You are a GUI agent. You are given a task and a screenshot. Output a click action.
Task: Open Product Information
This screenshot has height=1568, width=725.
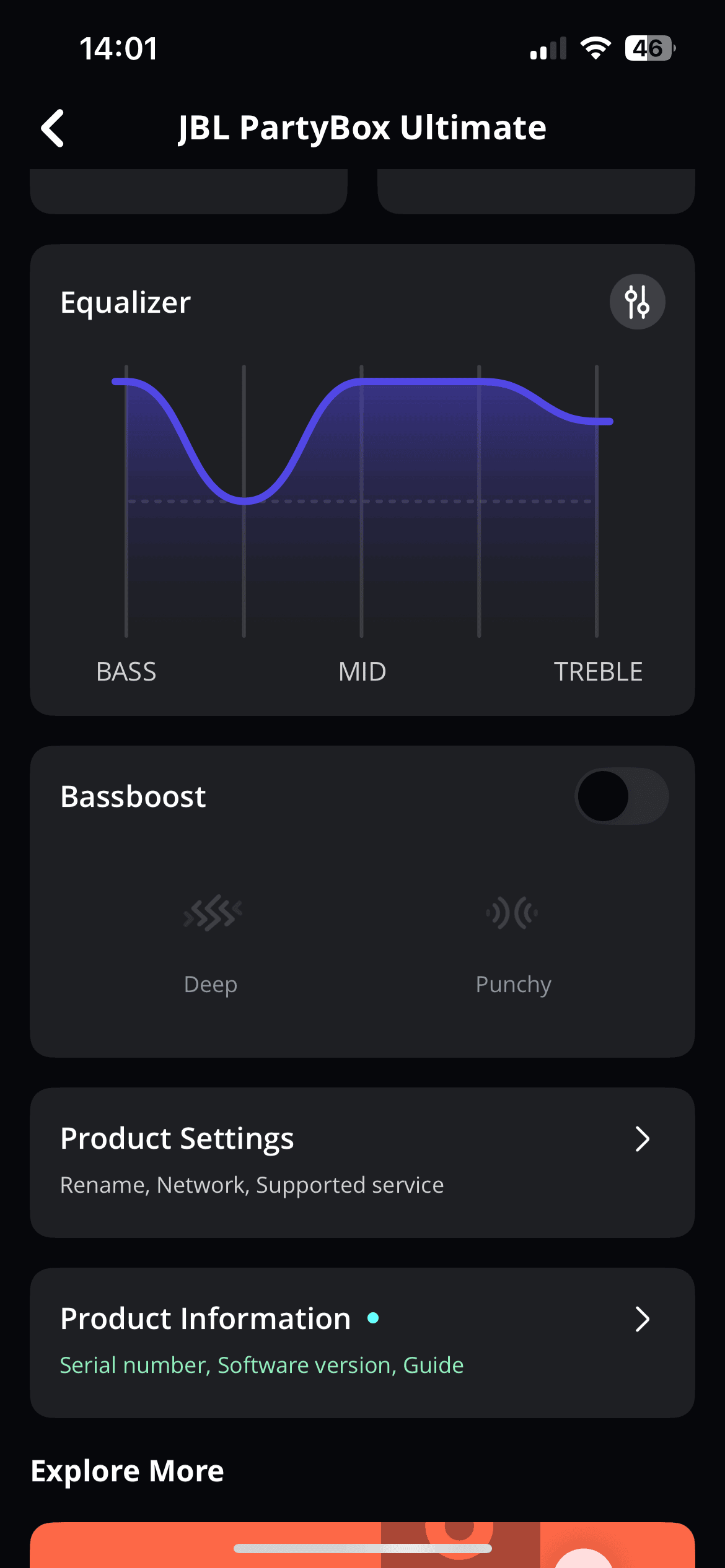click(362, 1342)
